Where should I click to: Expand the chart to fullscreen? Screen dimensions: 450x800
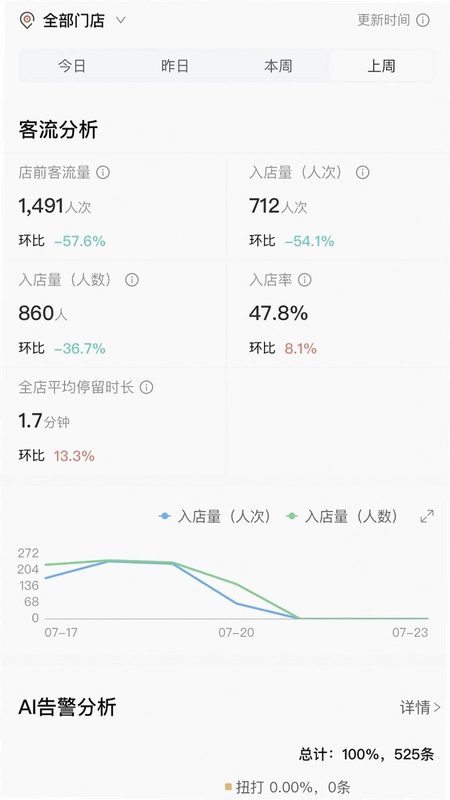point(427,516)
